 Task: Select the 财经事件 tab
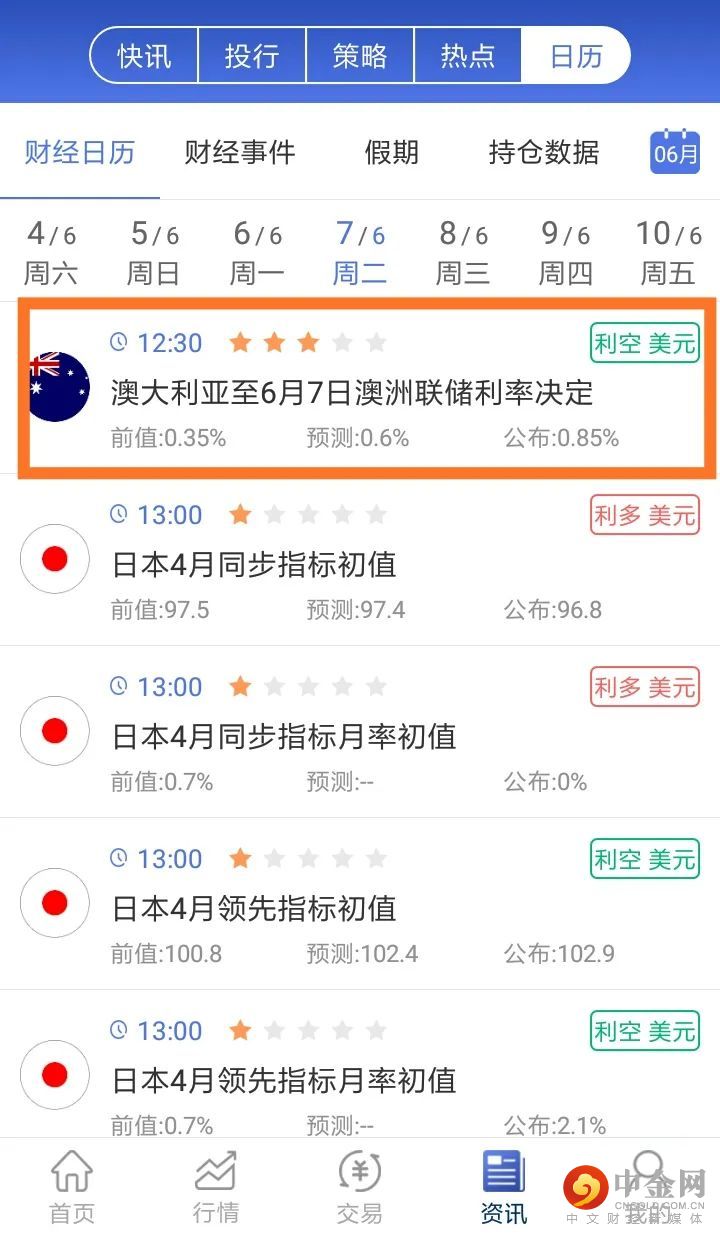pos(240,152)
